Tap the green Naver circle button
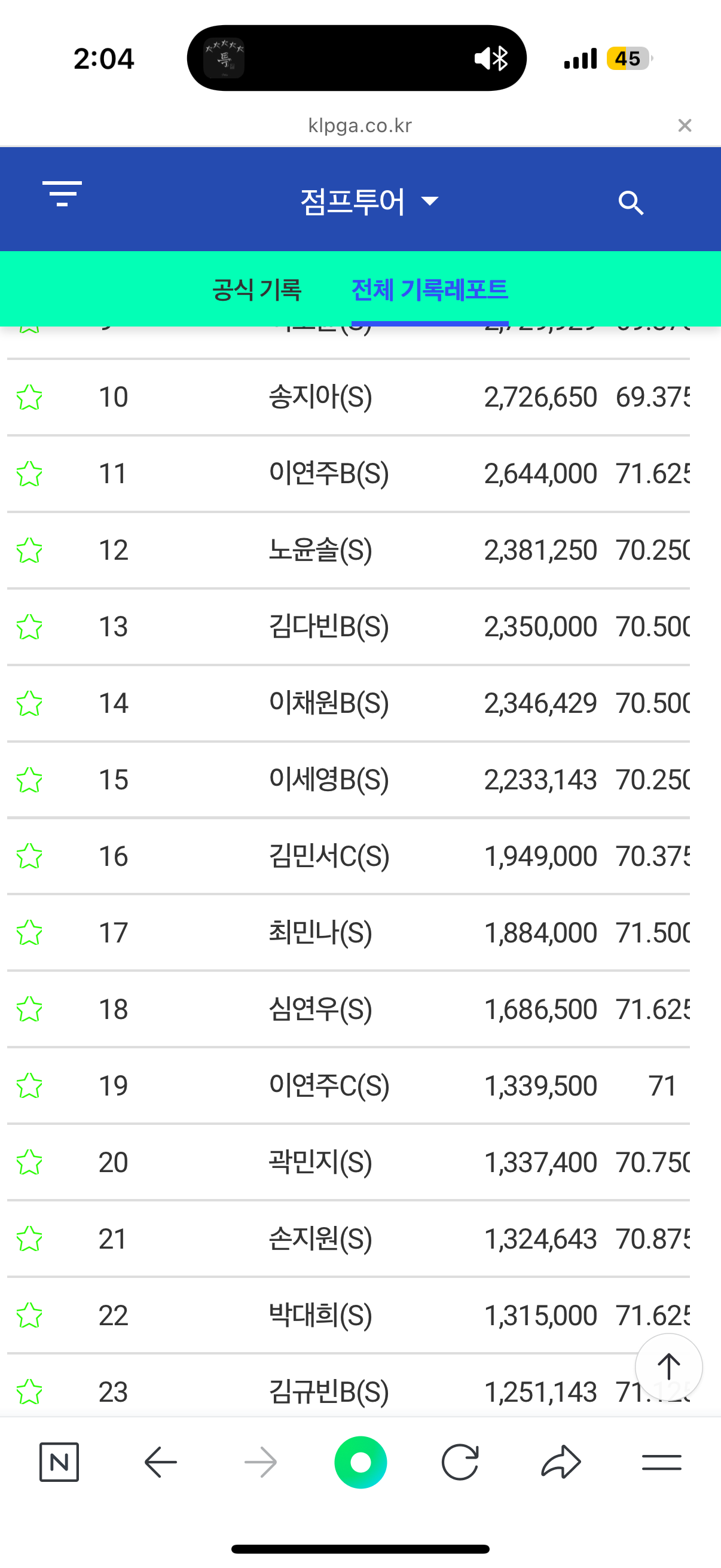This screenshot has height=1568, width=721. (360, 1462)
